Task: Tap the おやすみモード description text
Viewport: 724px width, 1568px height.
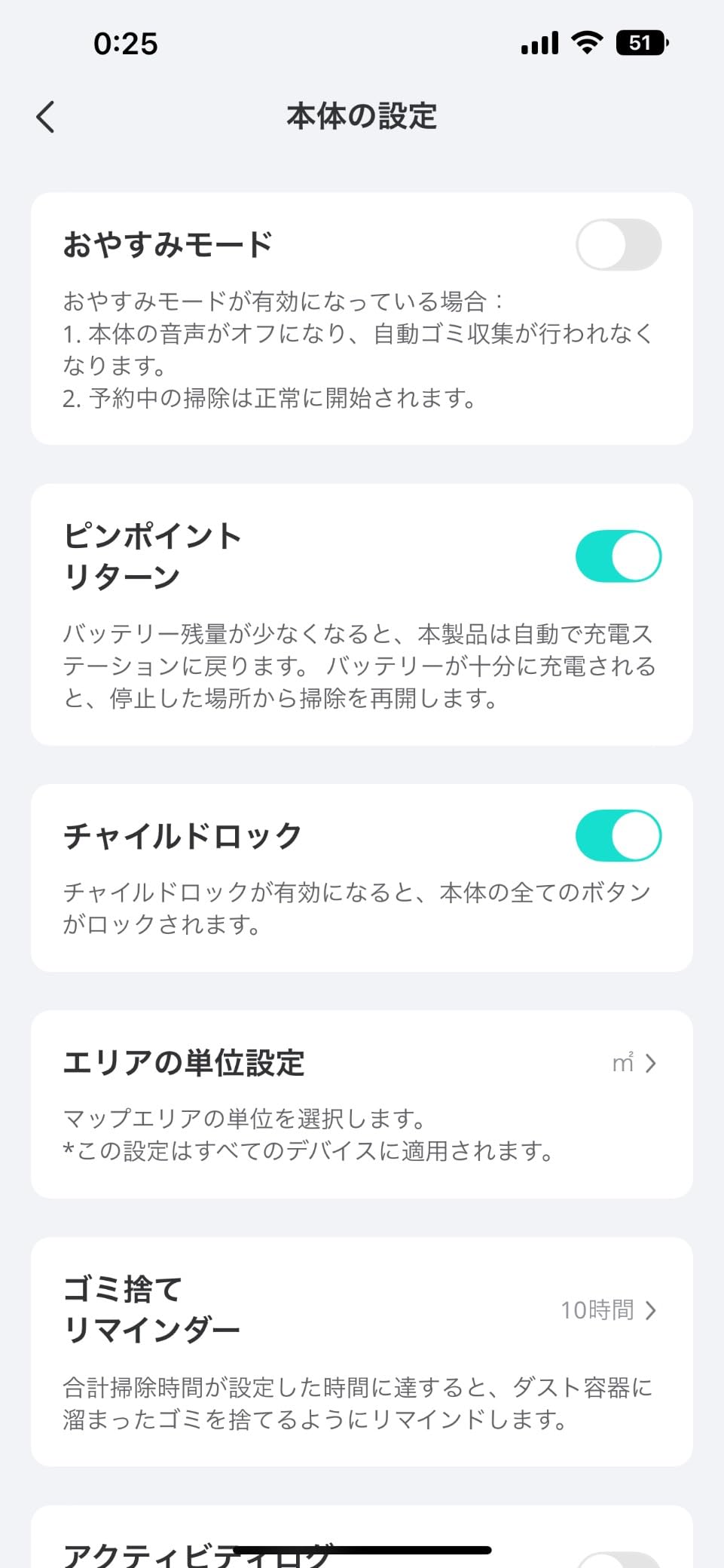Action: click(360, 347)
